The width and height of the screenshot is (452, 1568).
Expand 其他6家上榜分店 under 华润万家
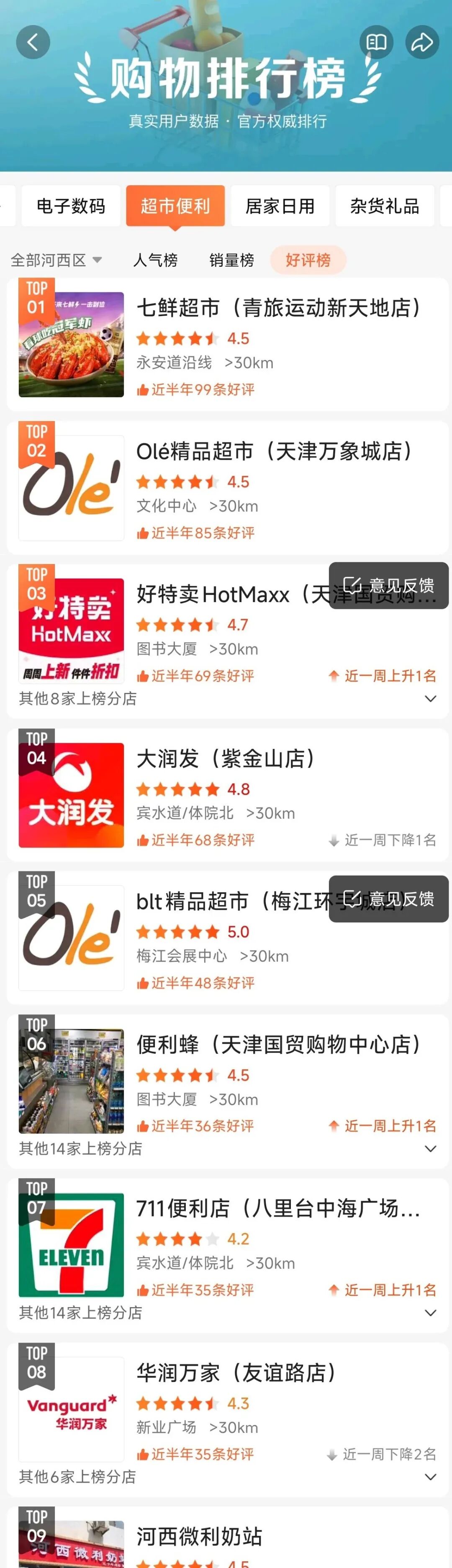pyautogui.click(x=430, y=1477)
